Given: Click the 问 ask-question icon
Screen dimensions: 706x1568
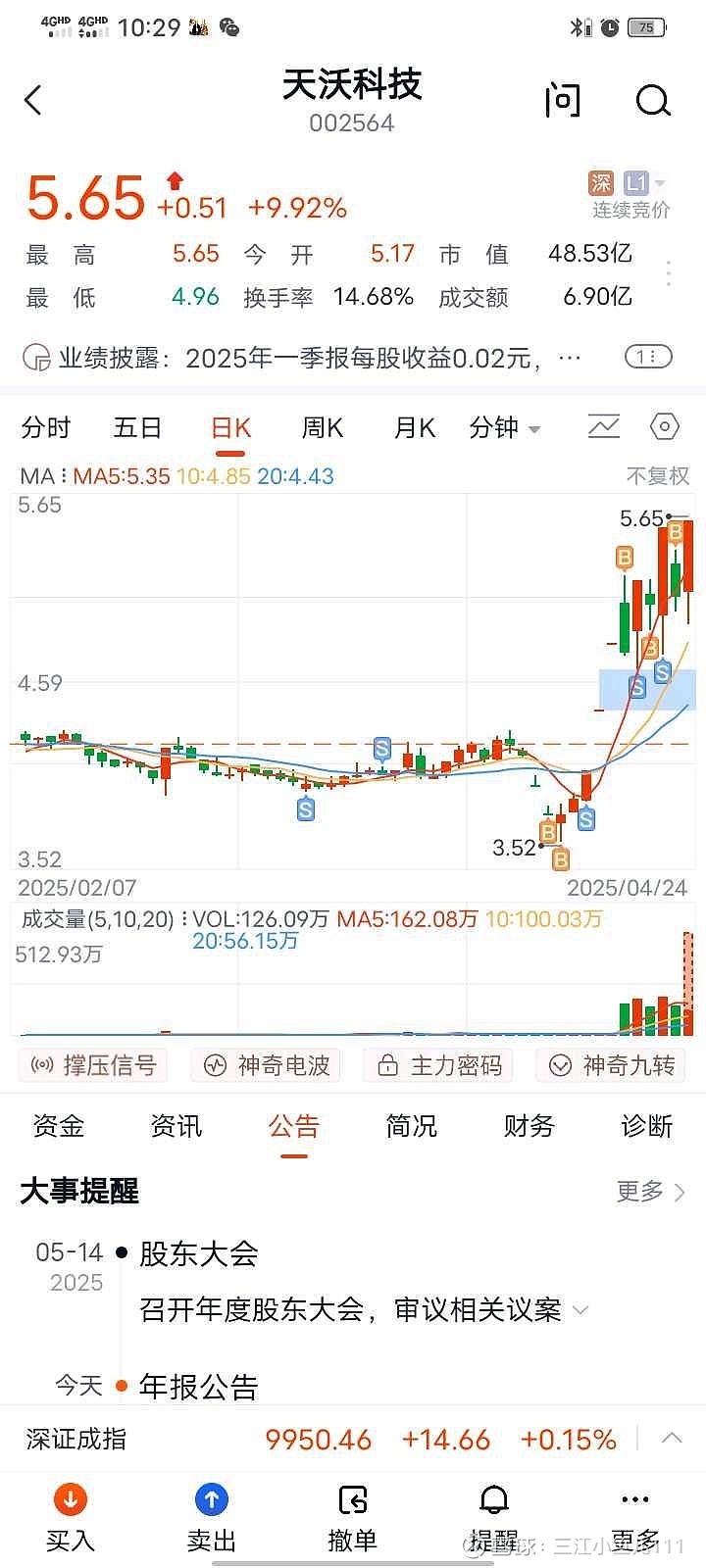Looking at the screenshot, I should (562, 99).
